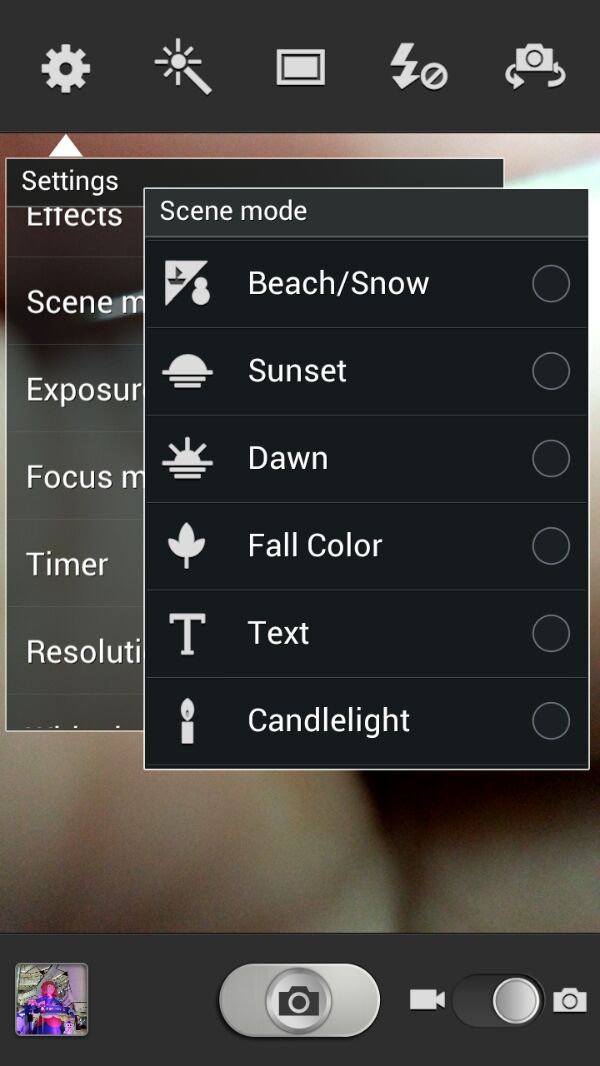
Task: Select Beach/Snow scene mode
Action: click(x=366, y=284)
